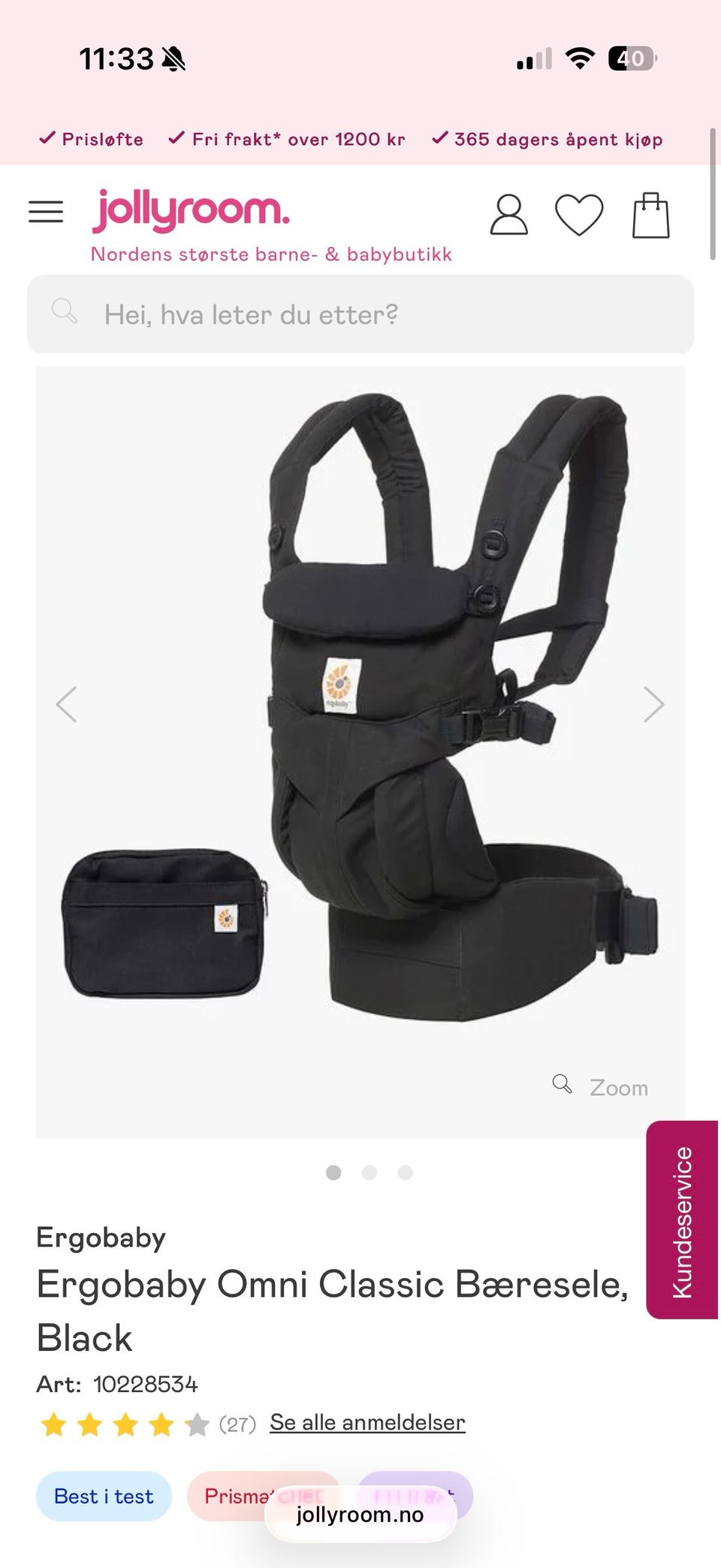721x1568 pixels.
Task: Open the wishlist heart icon
Action: [579, 215]
